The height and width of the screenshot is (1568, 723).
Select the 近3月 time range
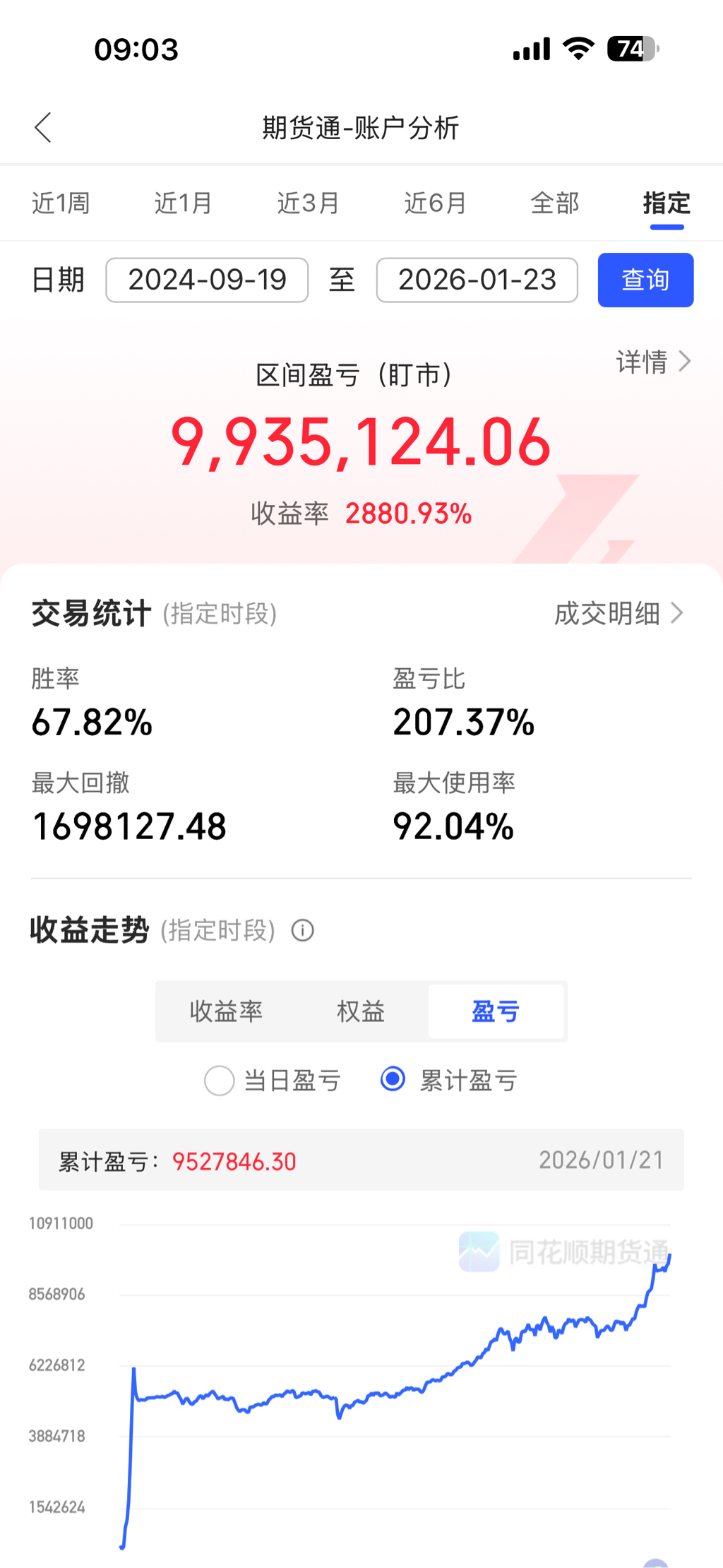pos(308,203)
